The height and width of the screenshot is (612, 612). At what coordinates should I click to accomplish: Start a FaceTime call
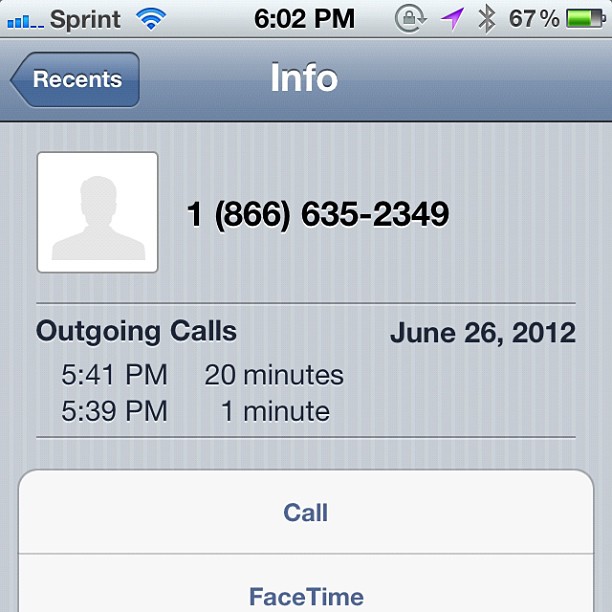306,596
